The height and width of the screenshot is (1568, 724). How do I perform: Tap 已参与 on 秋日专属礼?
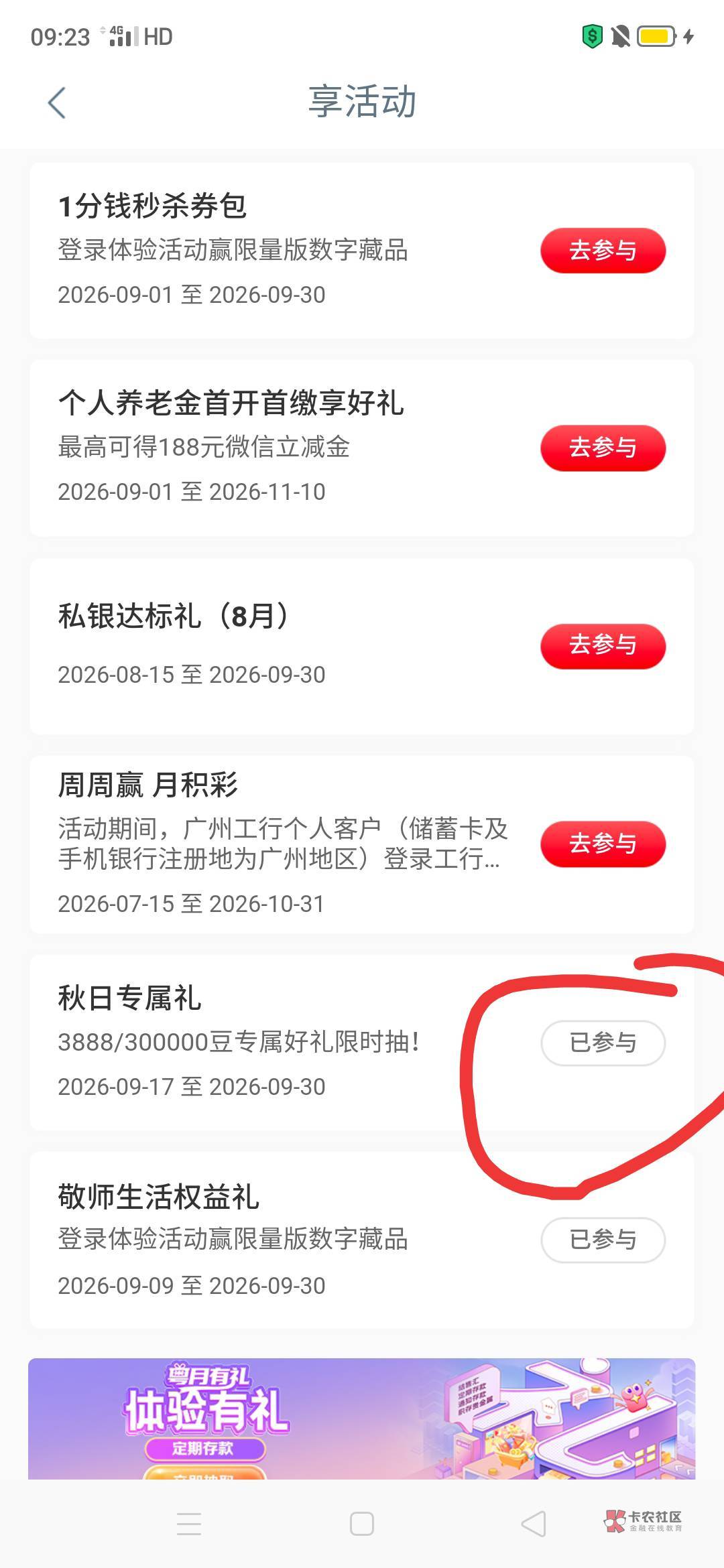(x=603, y=1043)
